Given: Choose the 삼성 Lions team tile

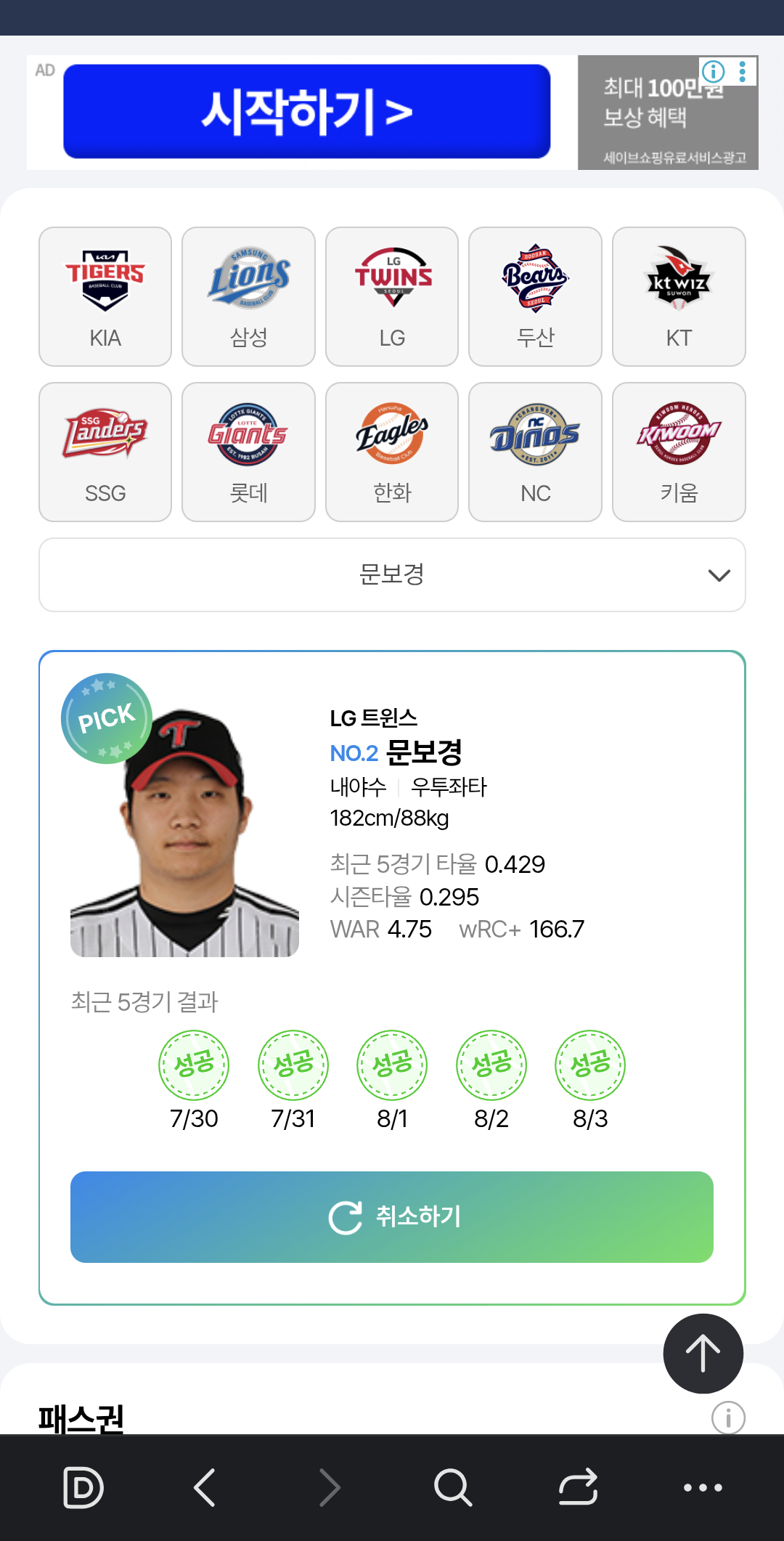Looking at the screenshot, I should pos(248,297).
